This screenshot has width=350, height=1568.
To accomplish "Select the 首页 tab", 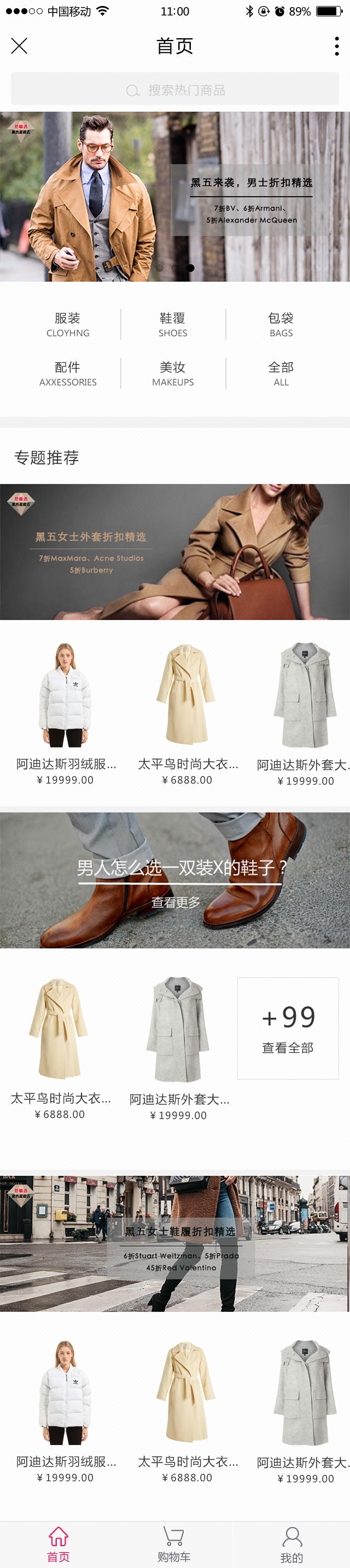I will [59, 1545].
